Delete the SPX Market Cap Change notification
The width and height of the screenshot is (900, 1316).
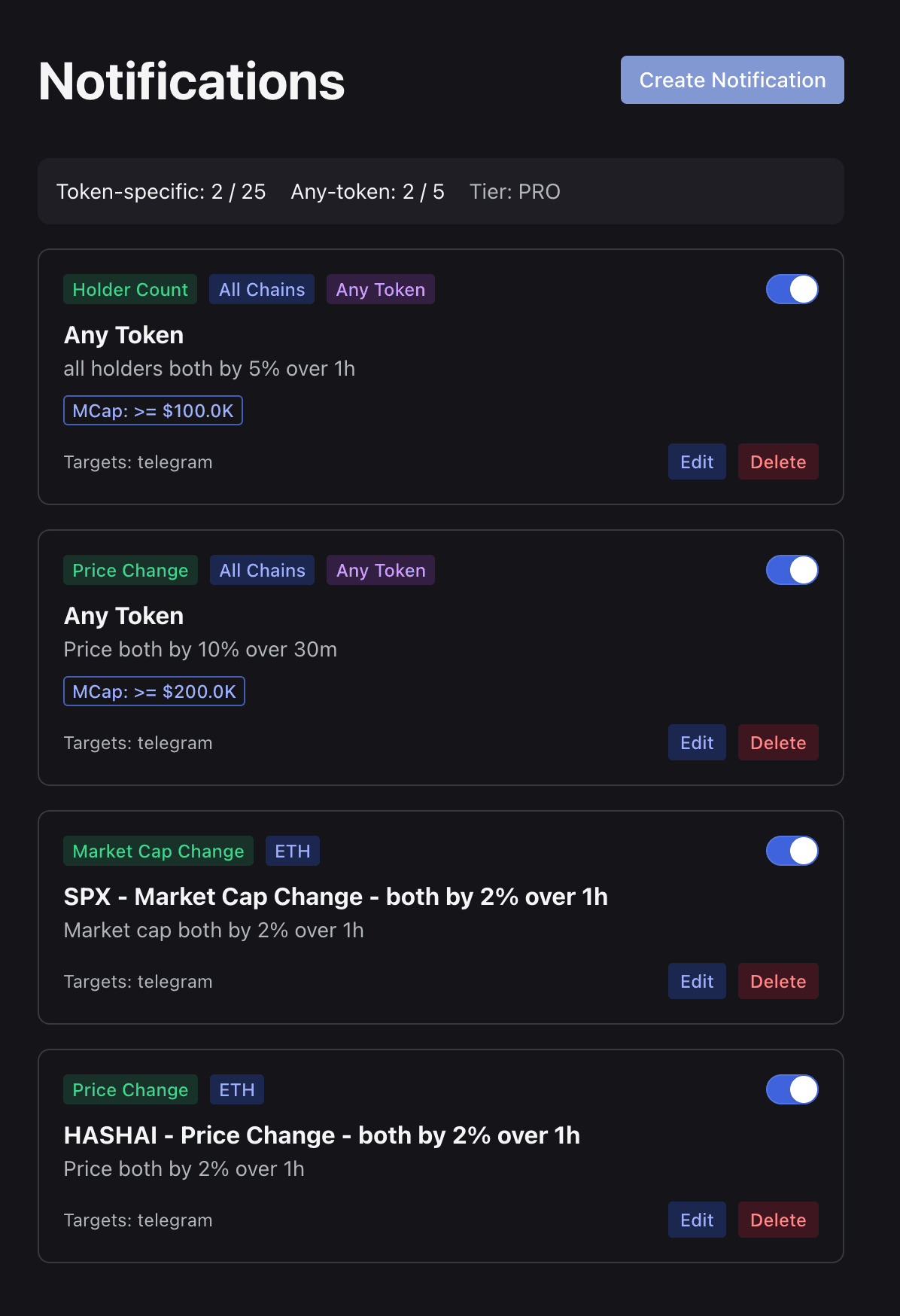click(778, 981)
